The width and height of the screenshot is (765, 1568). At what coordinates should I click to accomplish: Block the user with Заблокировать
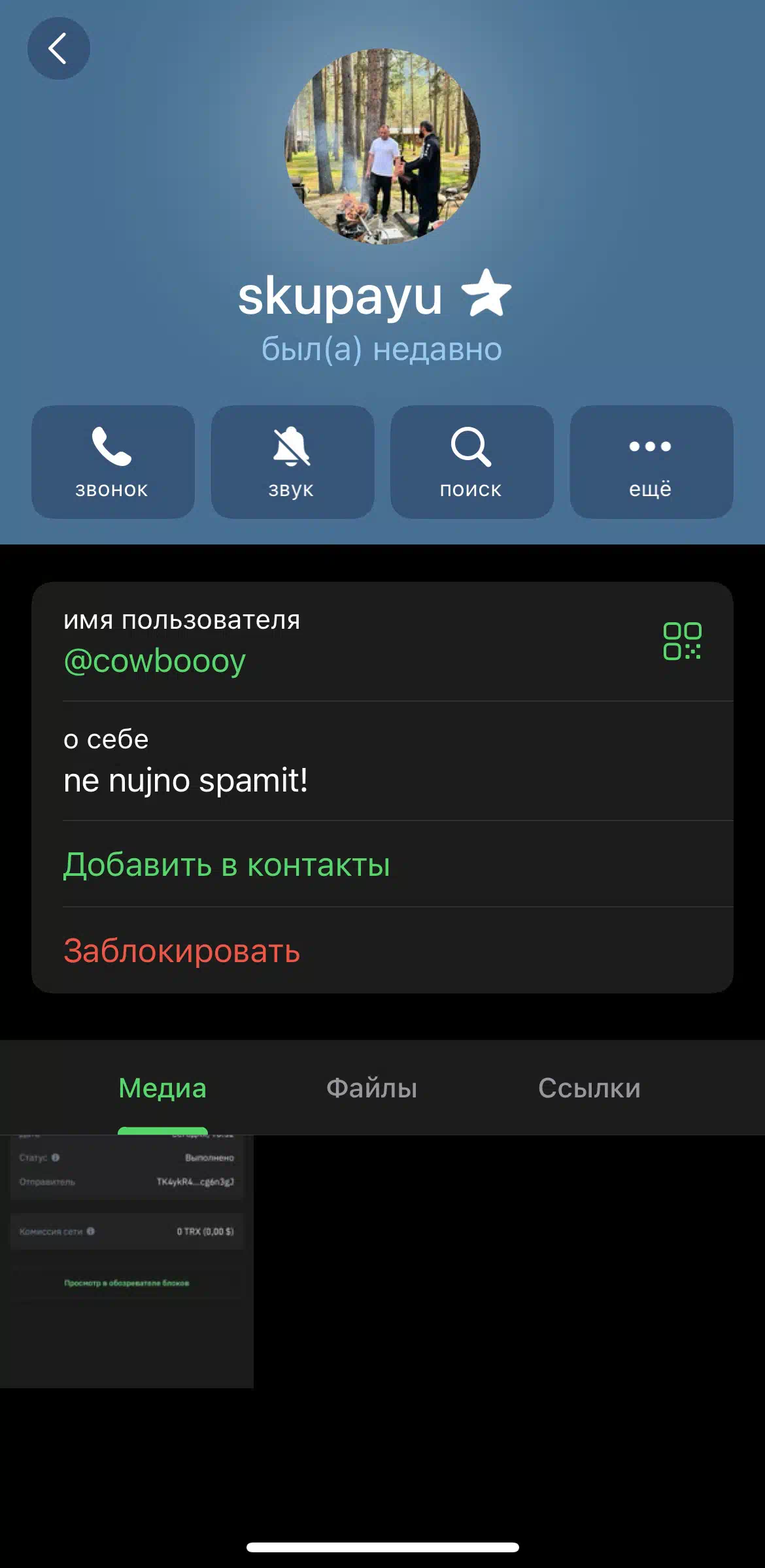click(182, 950)
